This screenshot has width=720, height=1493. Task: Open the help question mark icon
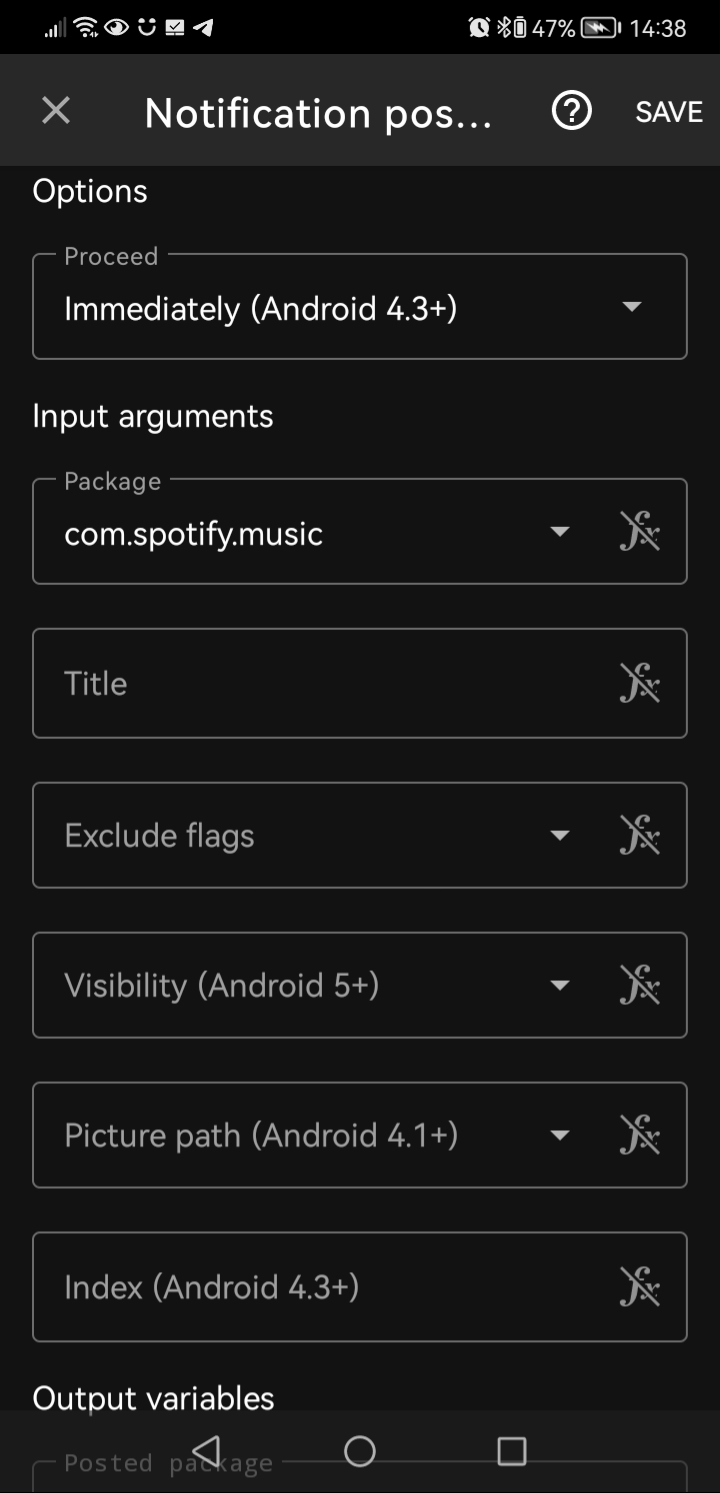coord(572,111)
